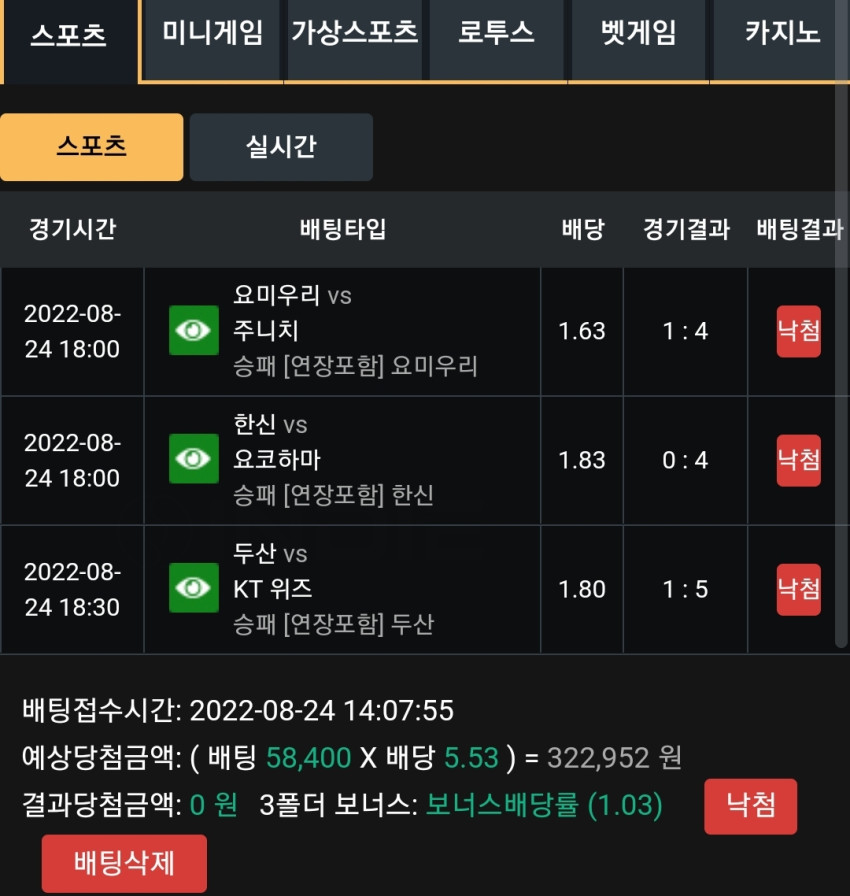
Task: Select the yellow 스포츠 sub-tab
Action: coord(91,147)
